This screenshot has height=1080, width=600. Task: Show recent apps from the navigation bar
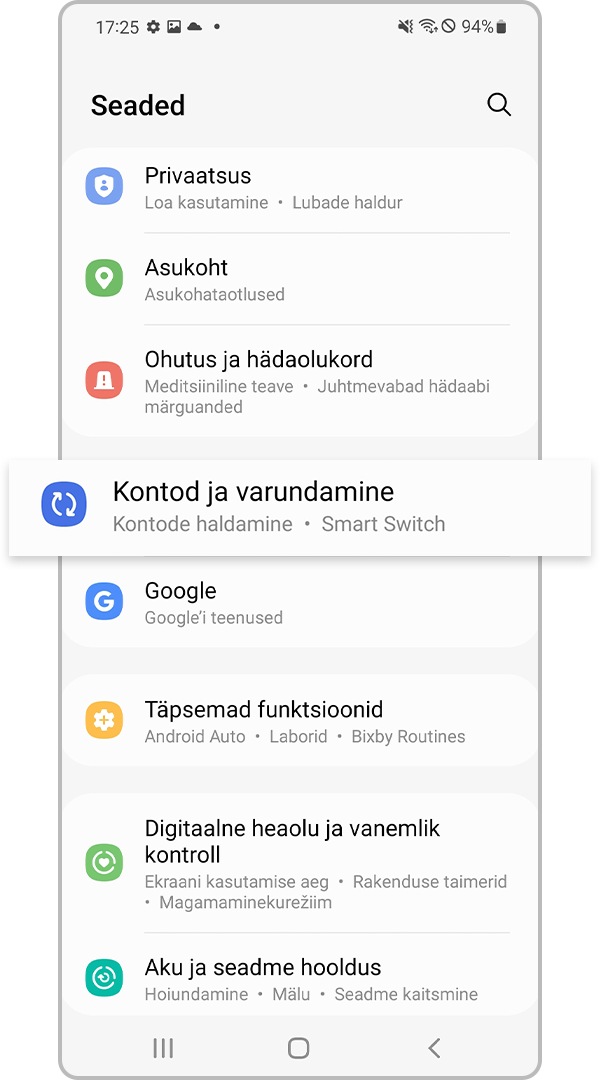point(163,1047)
